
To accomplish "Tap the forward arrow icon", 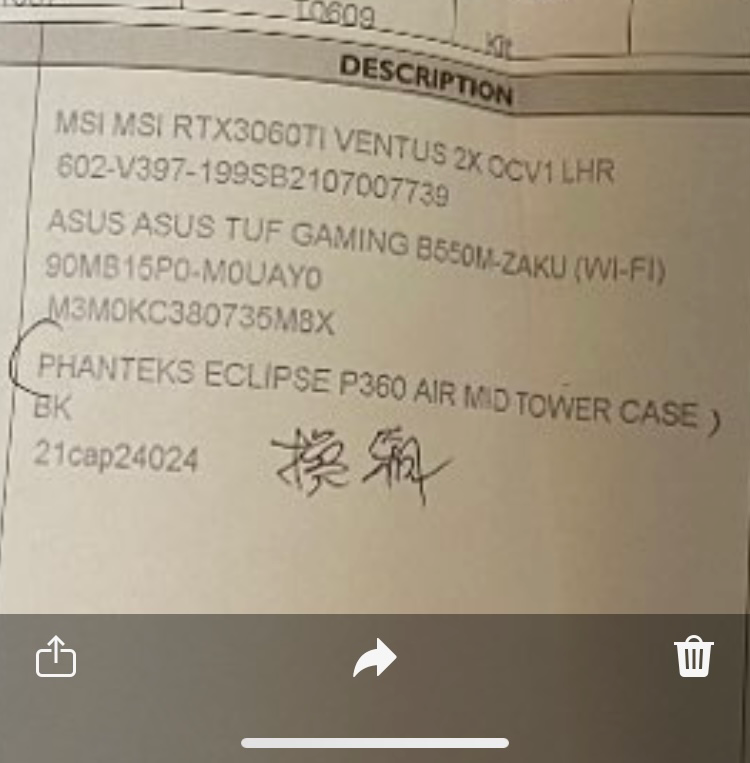I will point(374,657).
